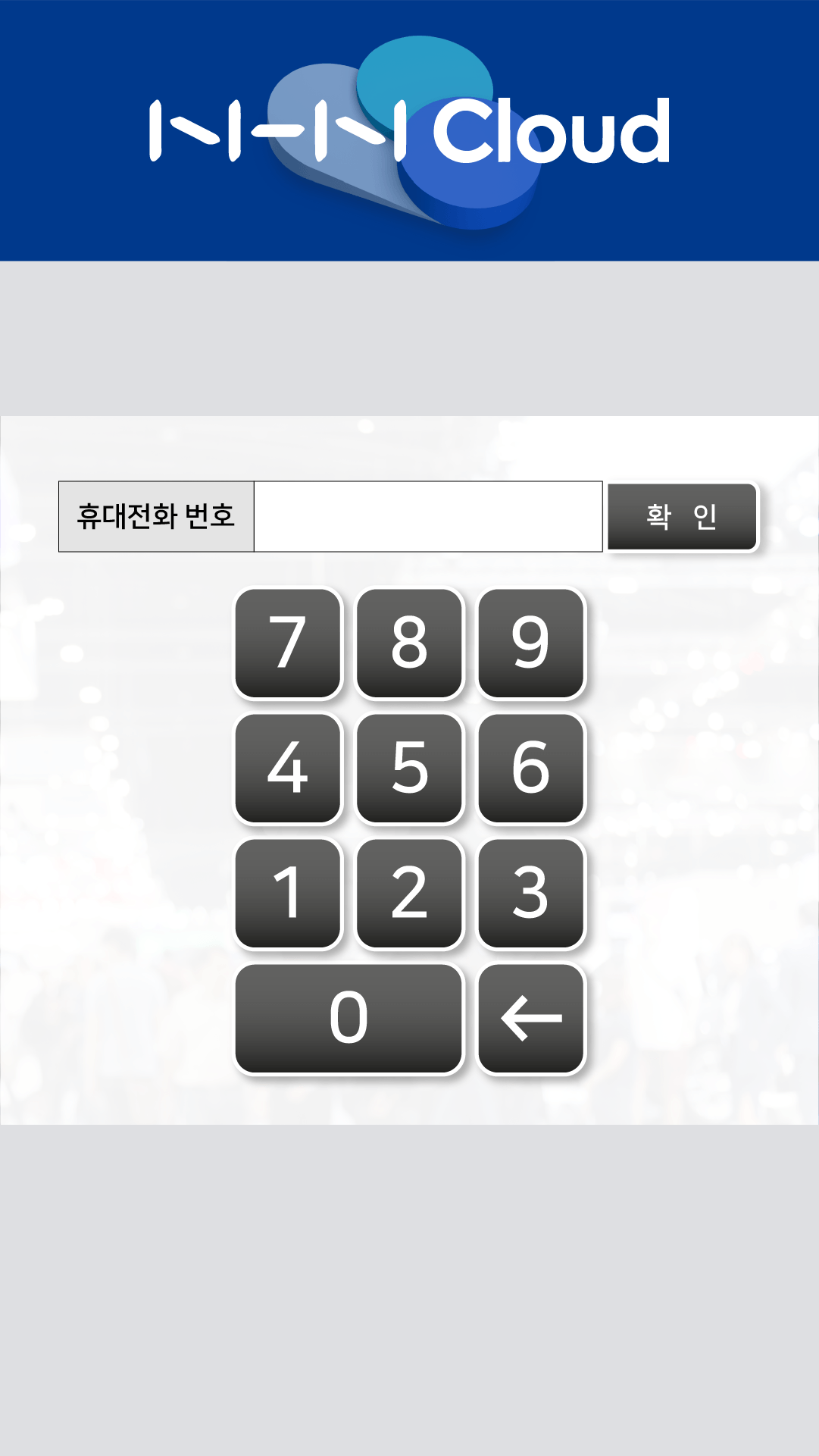Enter digit 5 on the keypad
Viewport: 819px width, 1456px height.
tap(409, 768)
